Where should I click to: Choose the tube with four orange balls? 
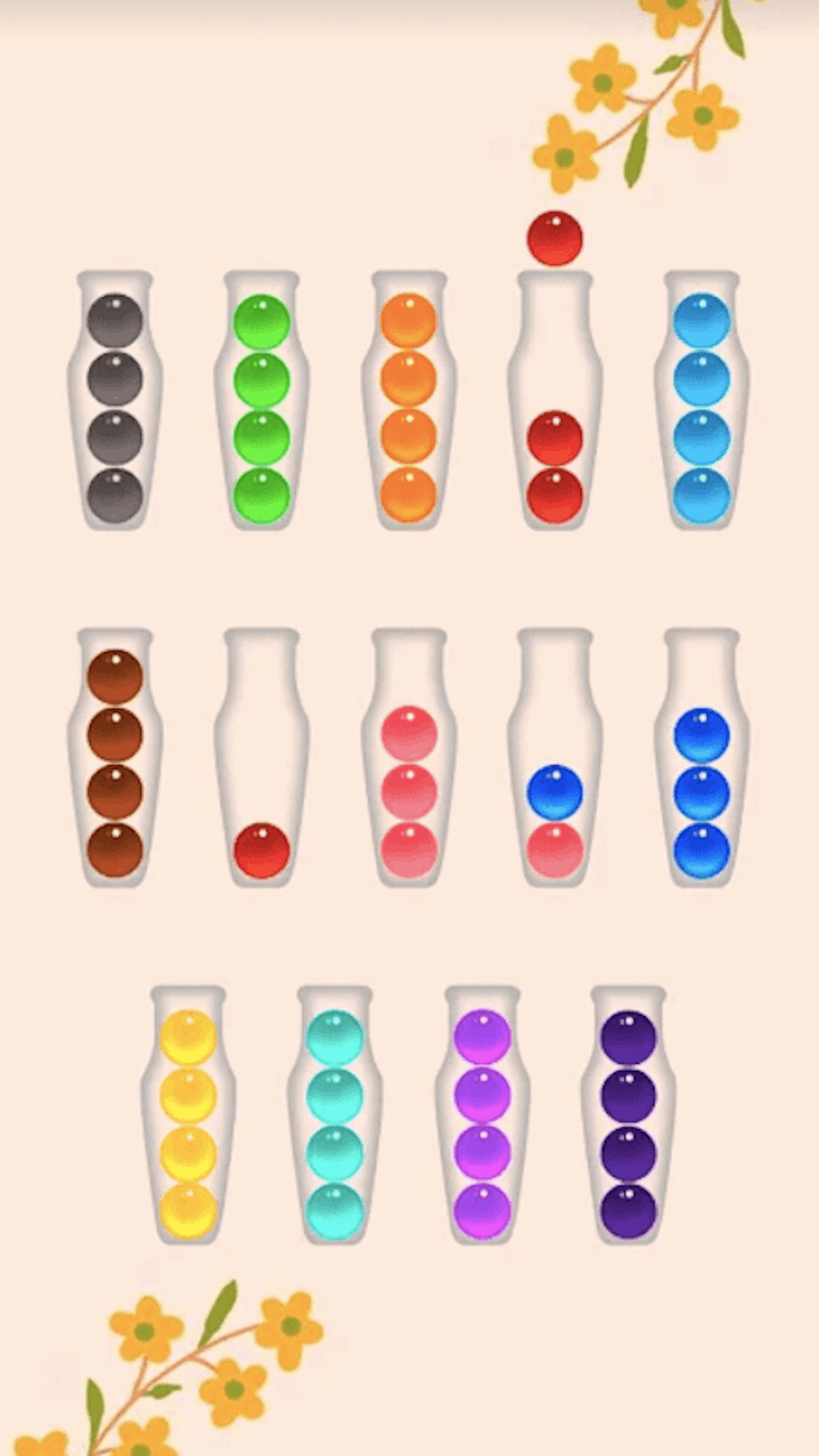point(409,402)
